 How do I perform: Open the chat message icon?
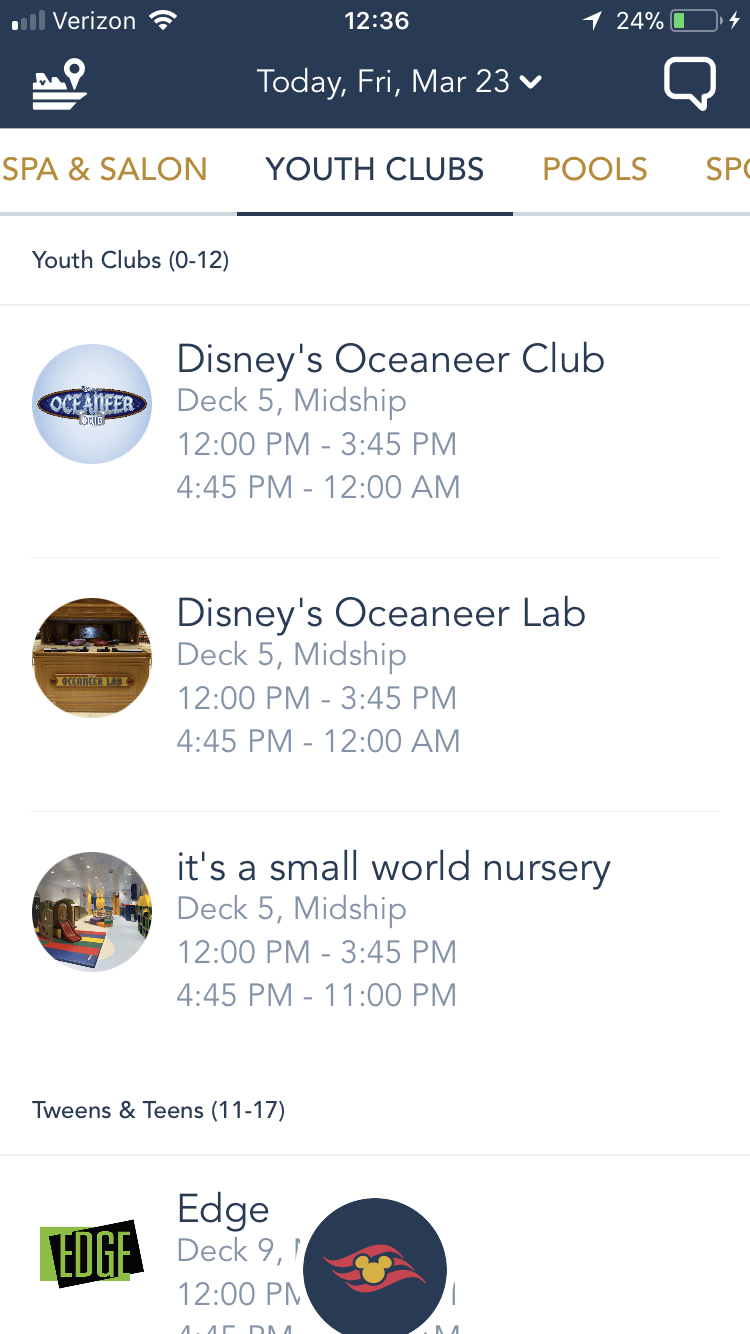click(690, 84)
